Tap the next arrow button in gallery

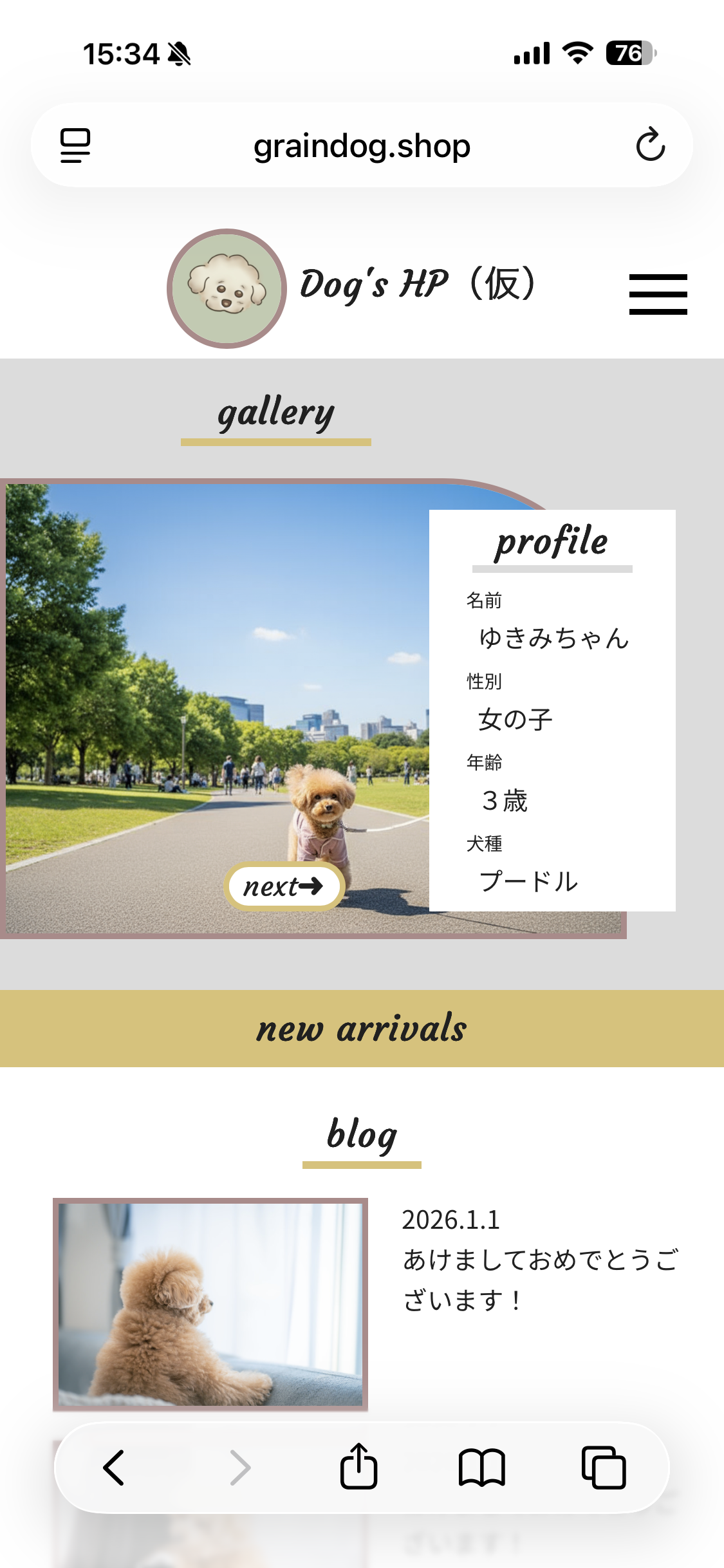tap(284, 886)
